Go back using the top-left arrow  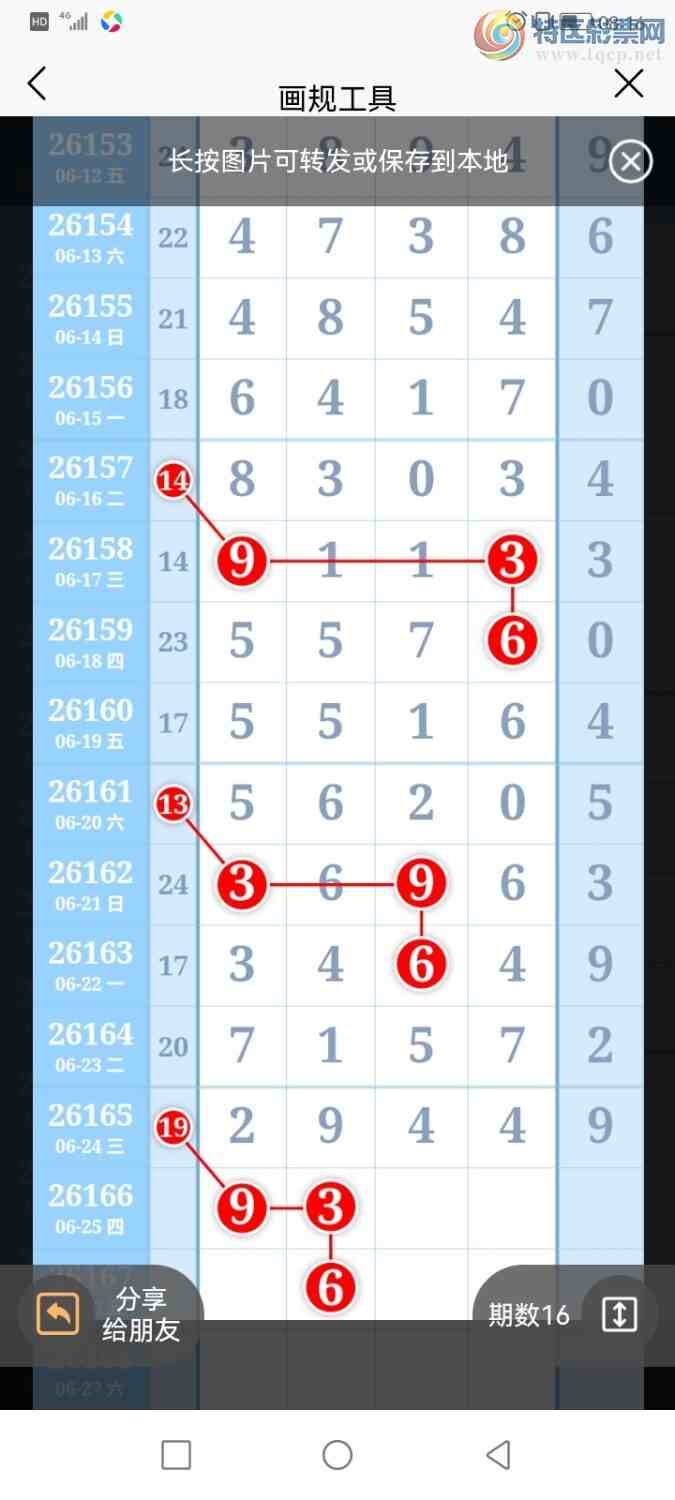pyautogui.click(x=37, y=84)
